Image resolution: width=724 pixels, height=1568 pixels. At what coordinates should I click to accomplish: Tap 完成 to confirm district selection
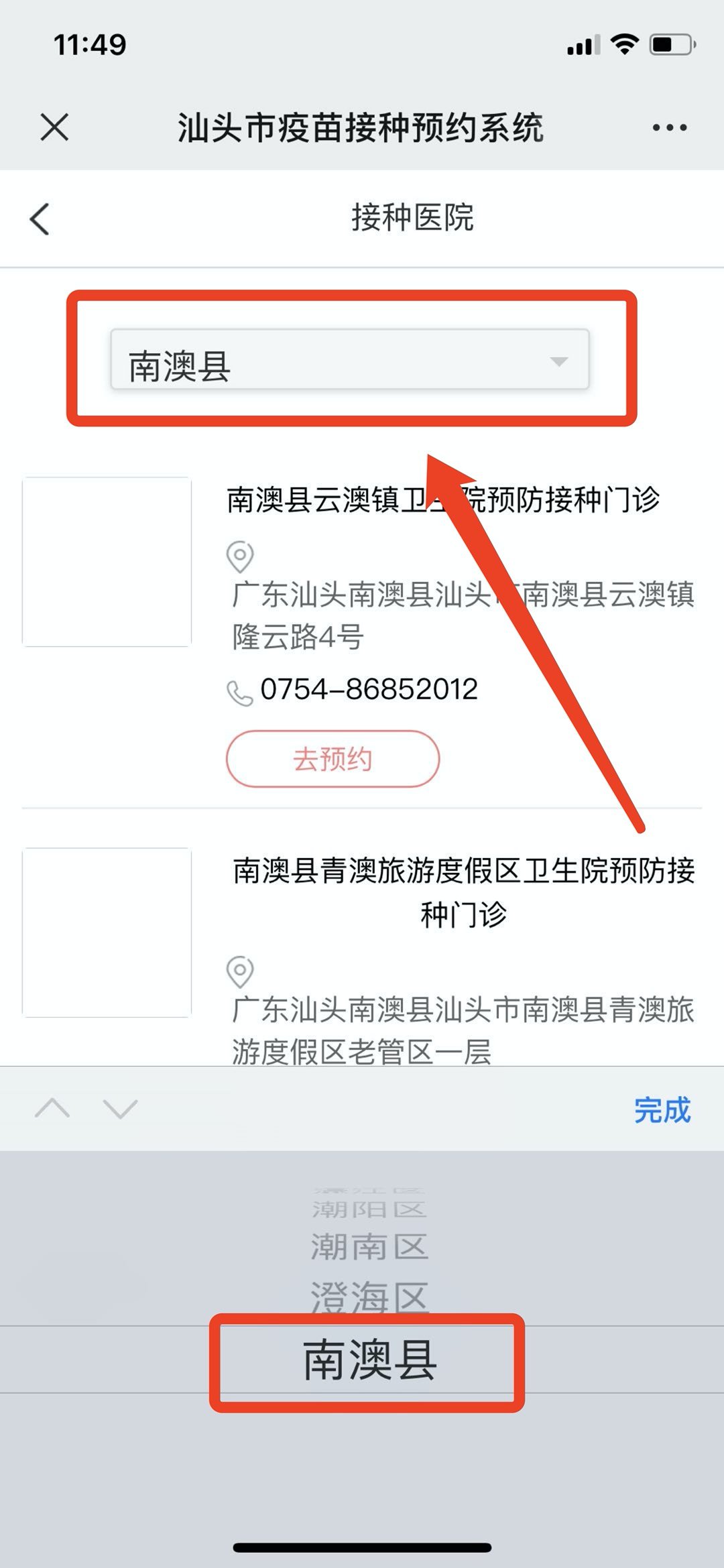click(662, 1109)
